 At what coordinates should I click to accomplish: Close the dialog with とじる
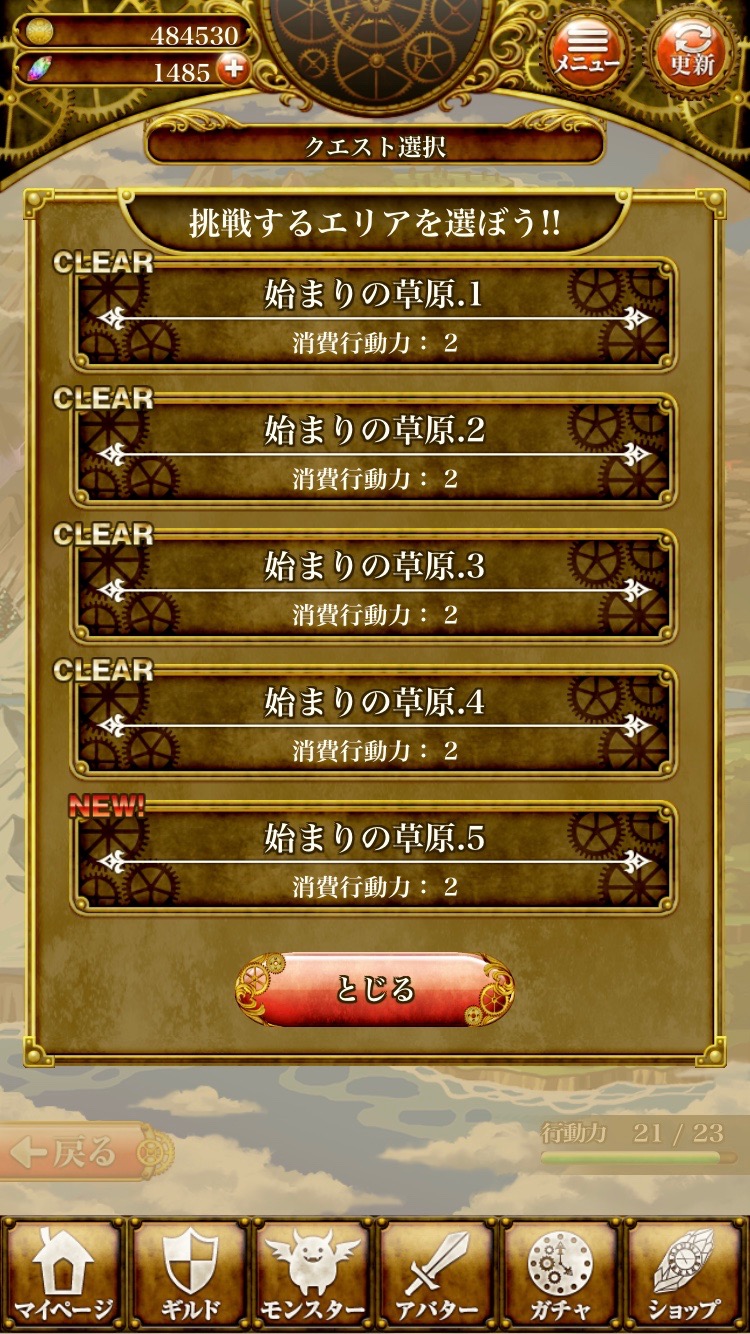[x=375, y=989]
